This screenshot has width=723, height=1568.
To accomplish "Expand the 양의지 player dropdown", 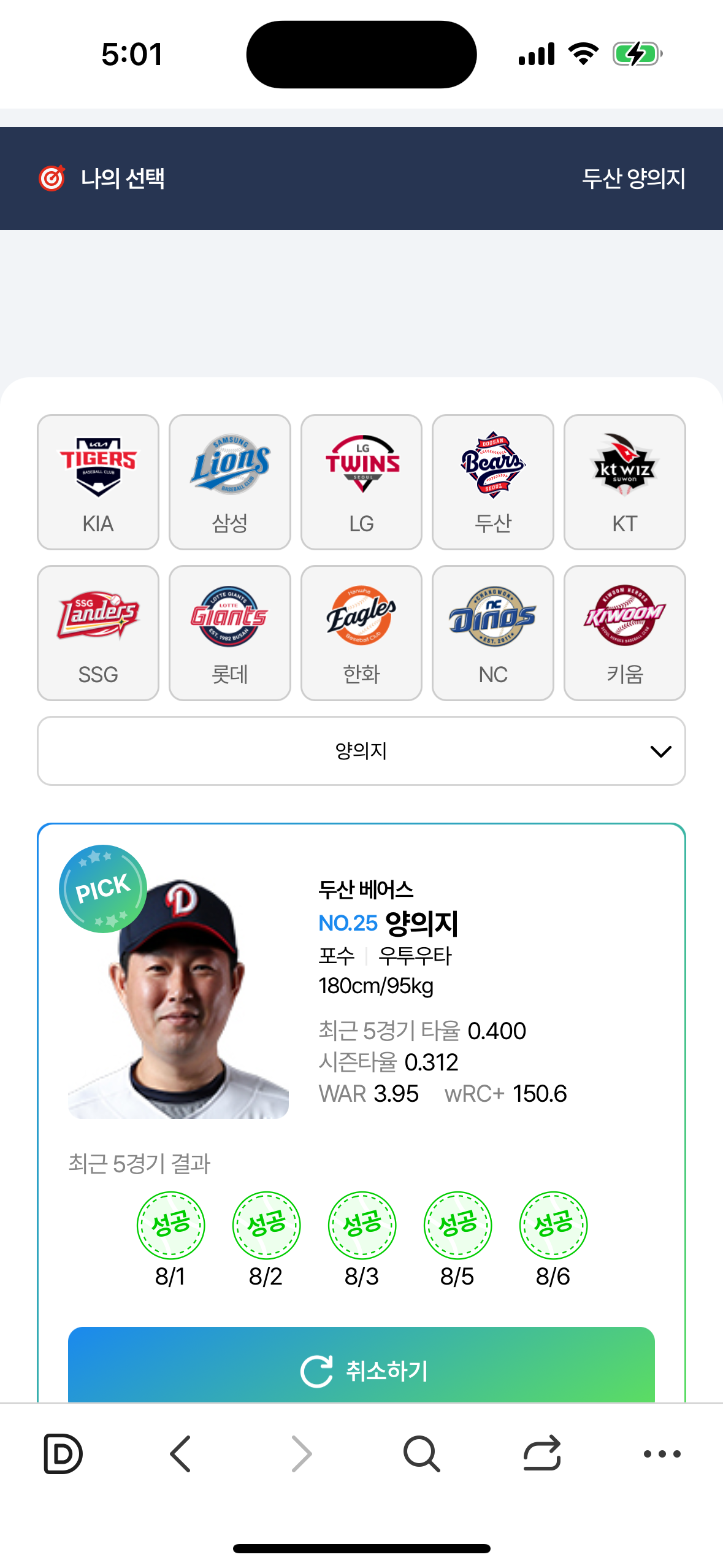I will click(361, 751).
